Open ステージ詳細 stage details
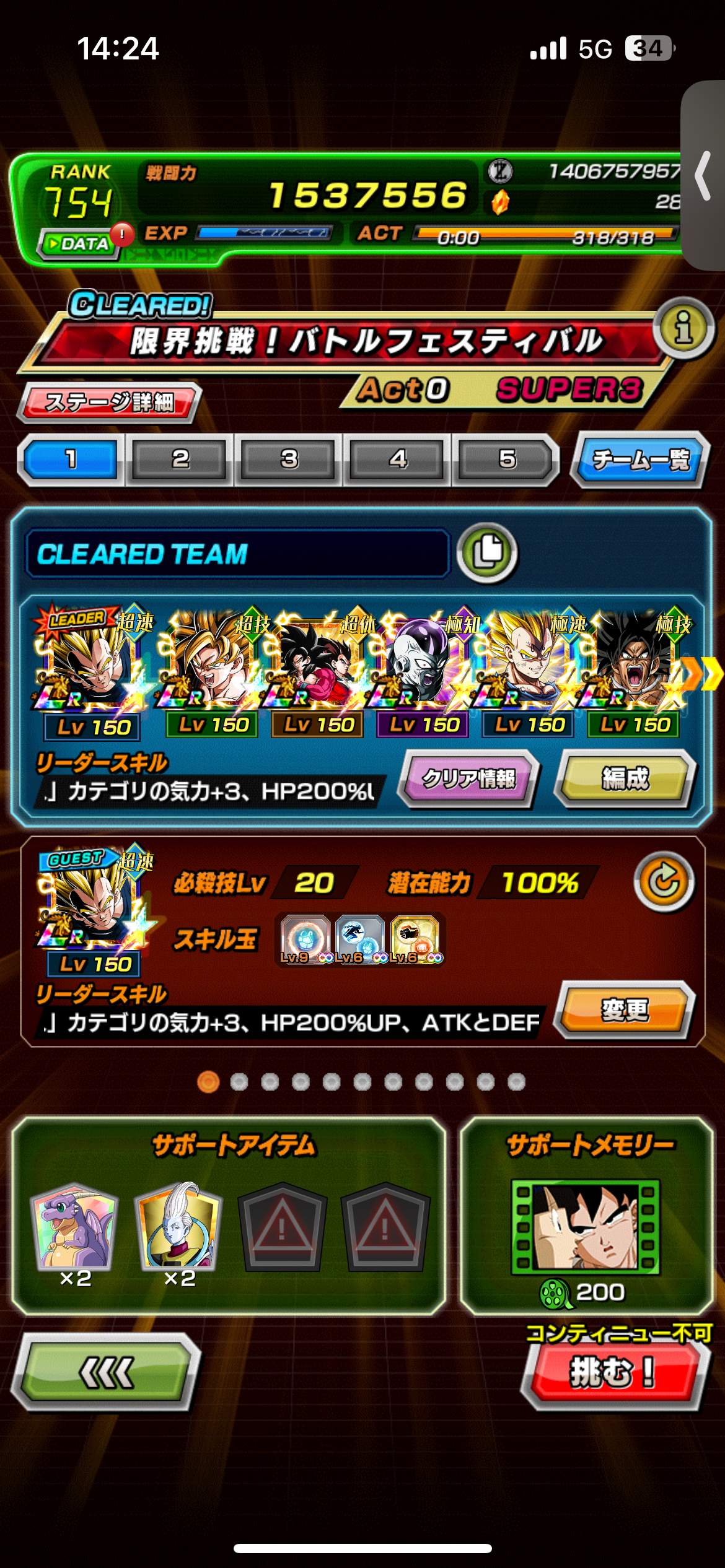The height and width of the screenshot is (1568, 725). coord(109,403)
